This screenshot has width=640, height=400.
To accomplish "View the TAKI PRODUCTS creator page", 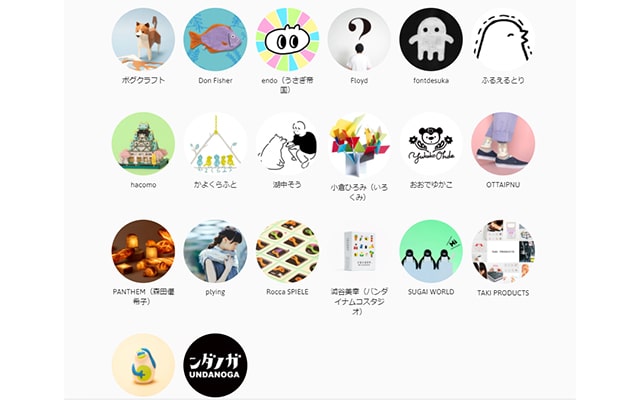I will [503, 251].
